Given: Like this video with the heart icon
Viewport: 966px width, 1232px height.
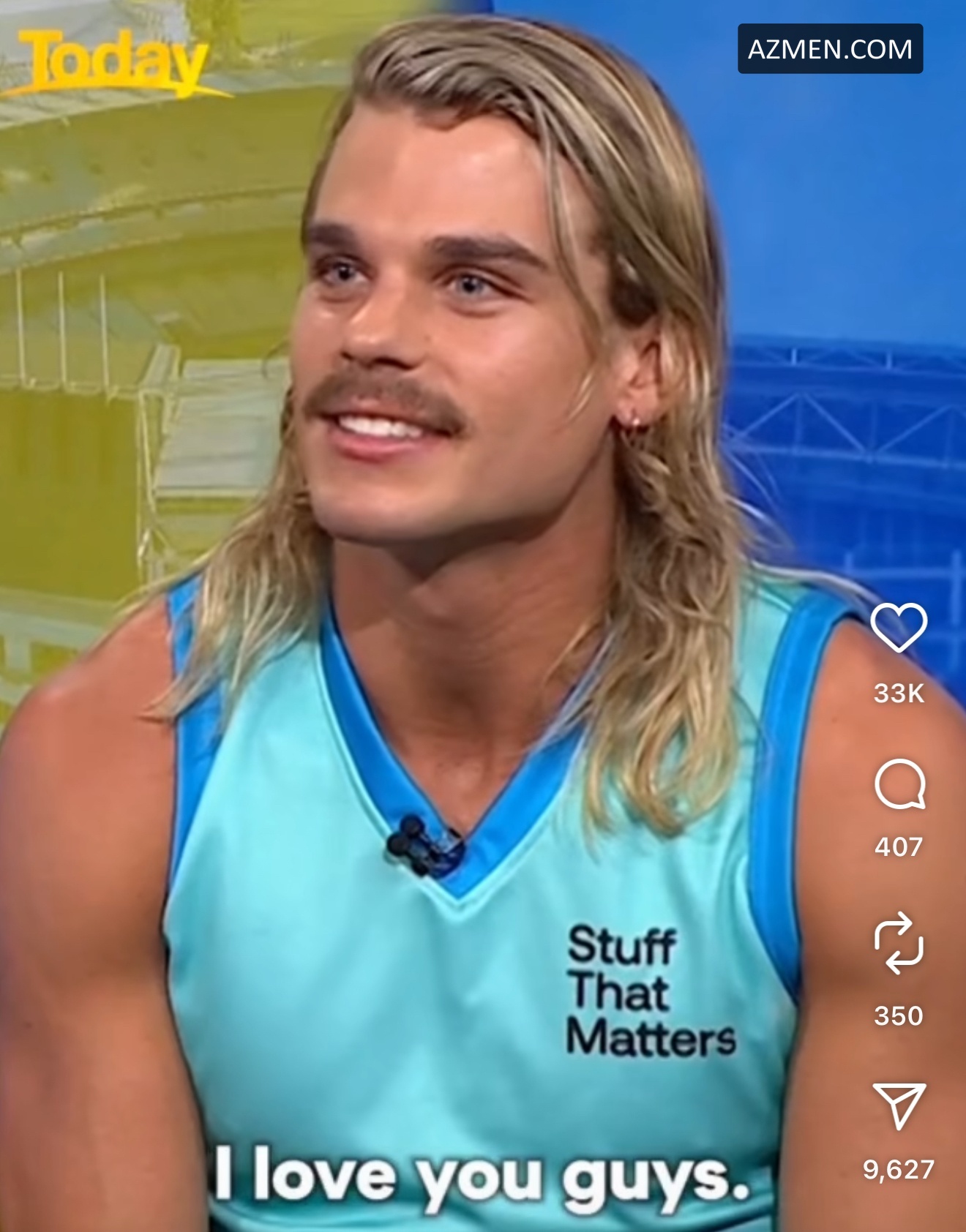Looking at the screenshot, I should click(899, 628).
